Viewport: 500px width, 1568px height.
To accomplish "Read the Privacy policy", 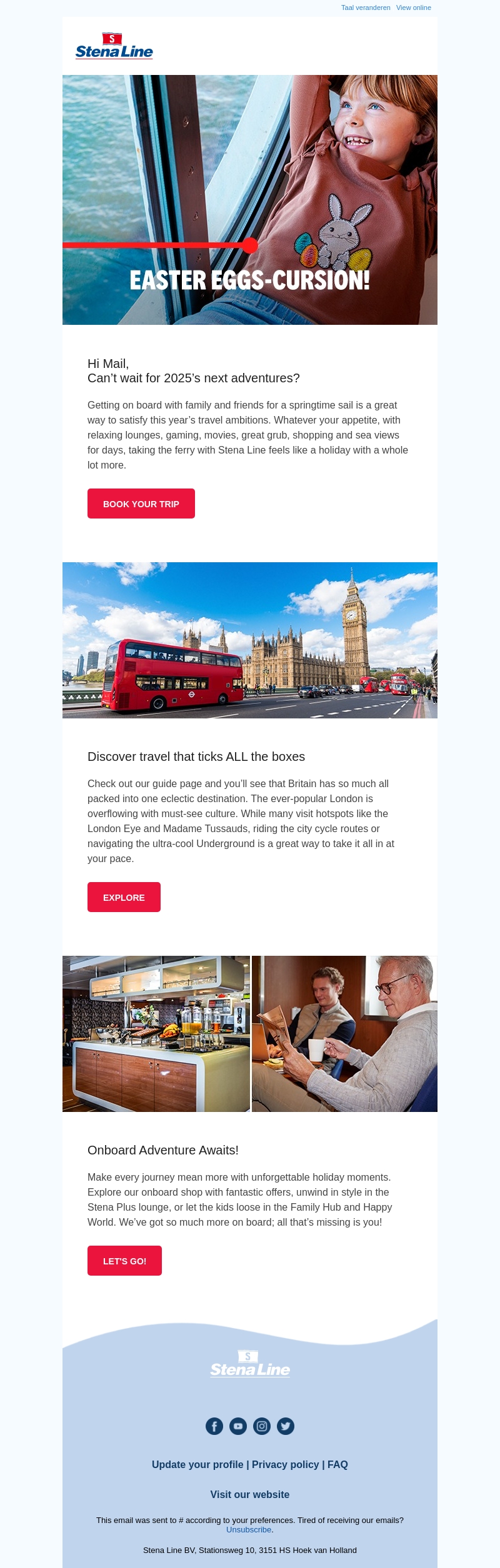I will 285,1464.
